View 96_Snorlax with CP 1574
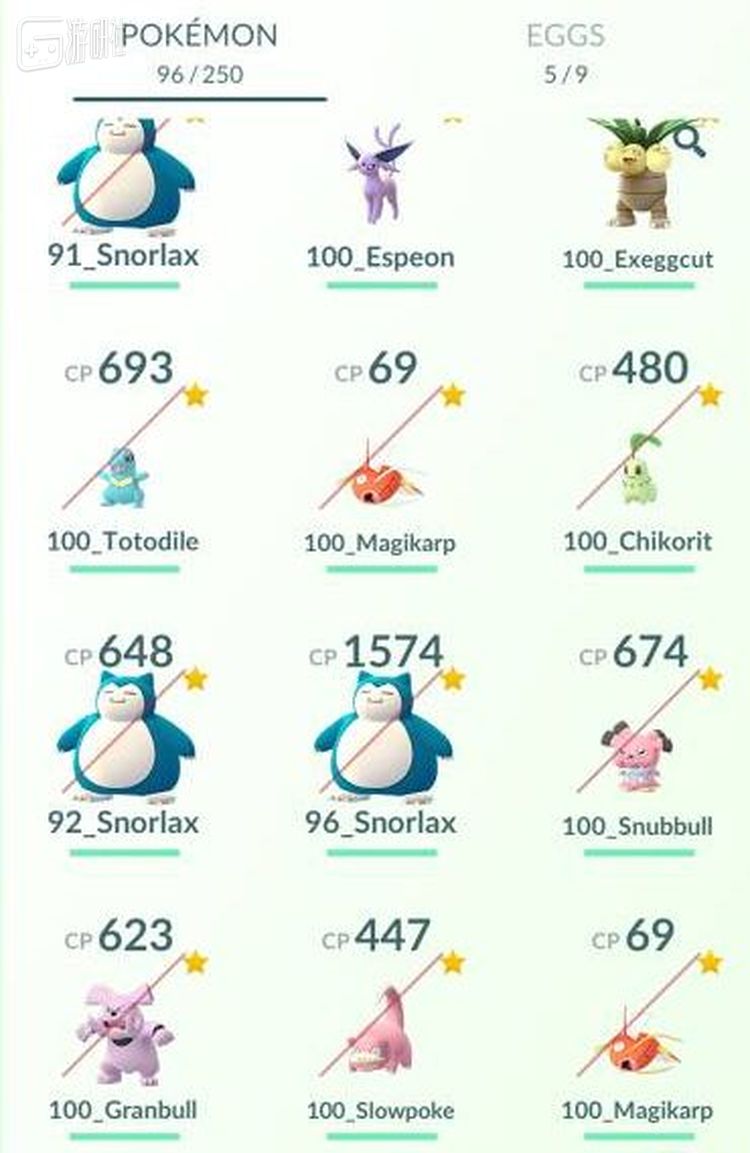This screenshot has width=750, height=1153. point(381,740)
